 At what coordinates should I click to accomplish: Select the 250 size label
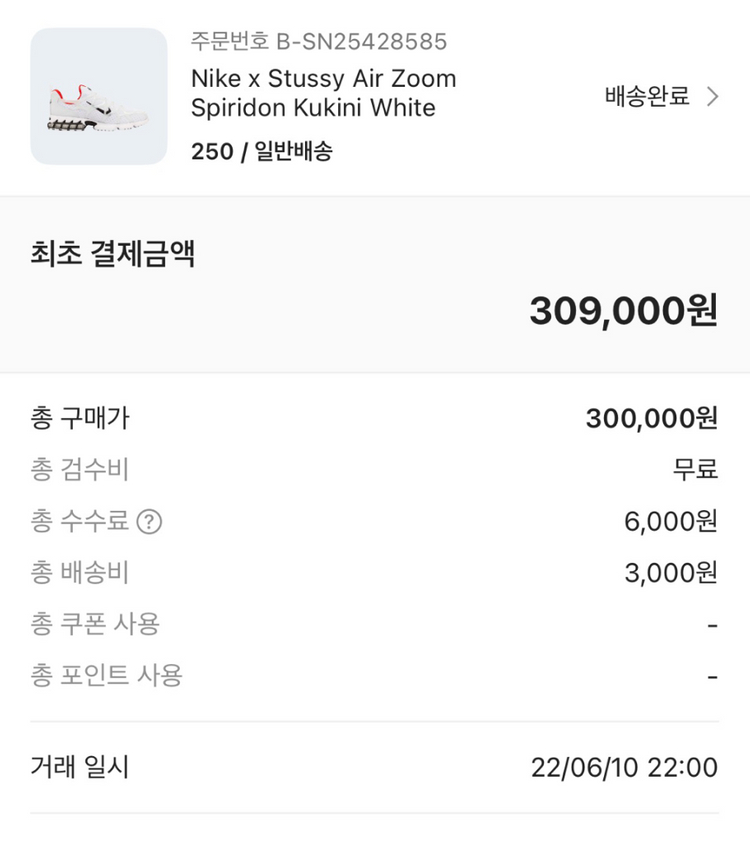point(207,151)
